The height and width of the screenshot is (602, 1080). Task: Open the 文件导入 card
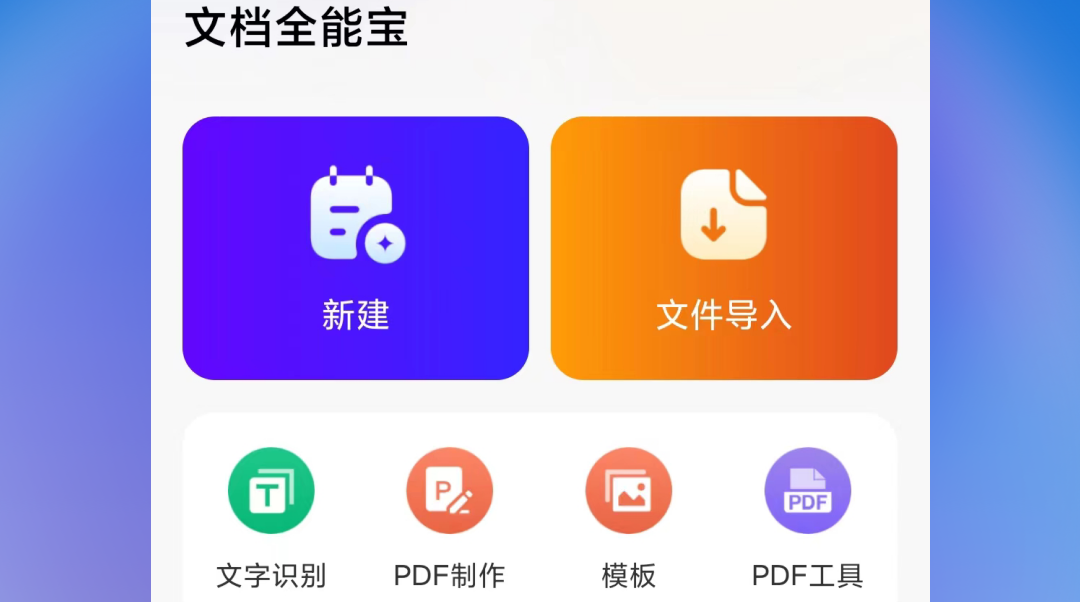(723, 248)
